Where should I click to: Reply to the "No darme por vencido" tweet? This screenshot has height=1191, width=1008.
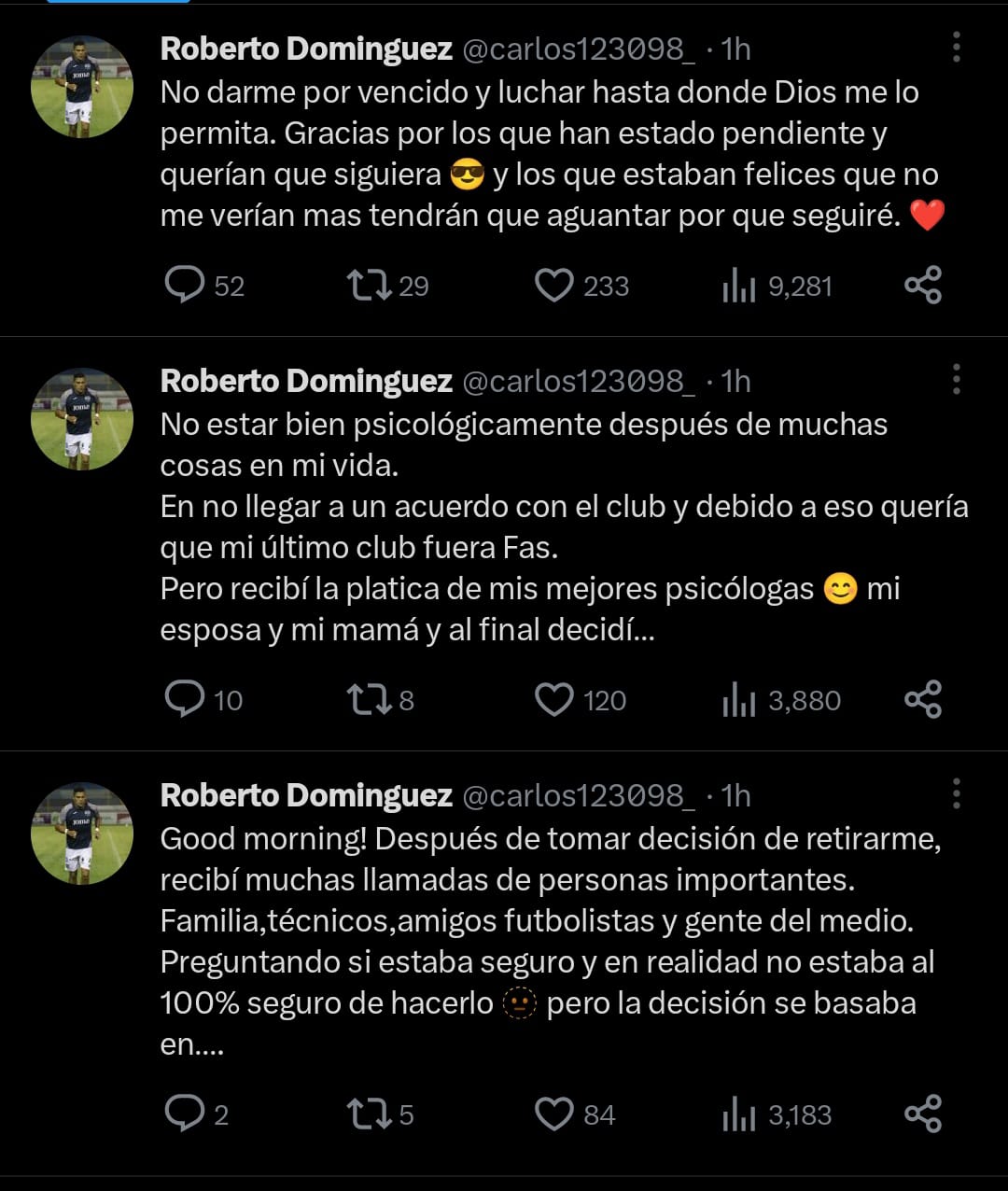point(185,286)
